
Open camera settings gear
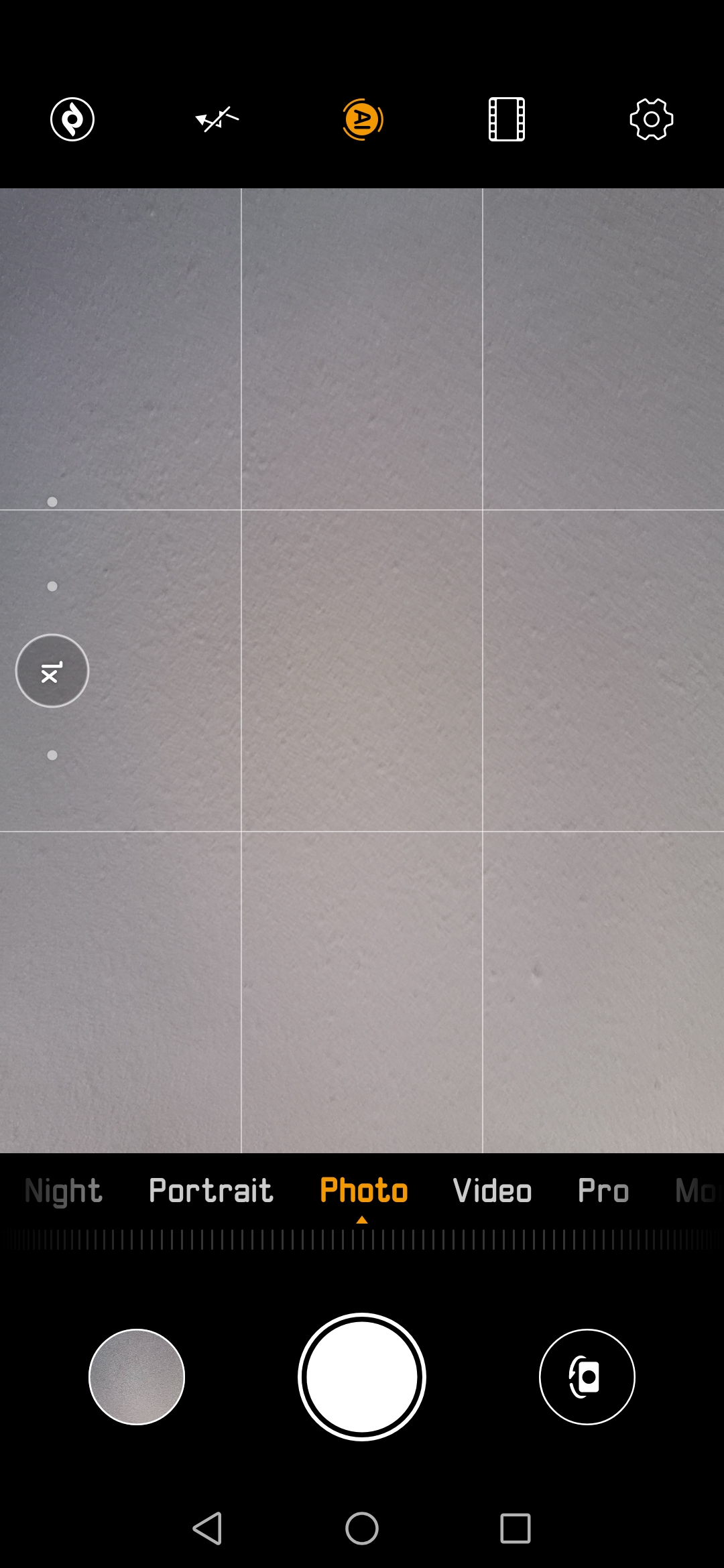coord(652,119)
